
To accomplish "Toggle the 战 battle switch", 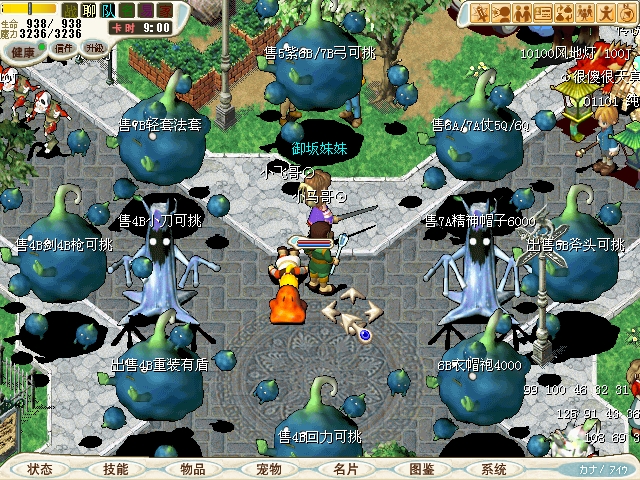I will (x=70, y=11).
